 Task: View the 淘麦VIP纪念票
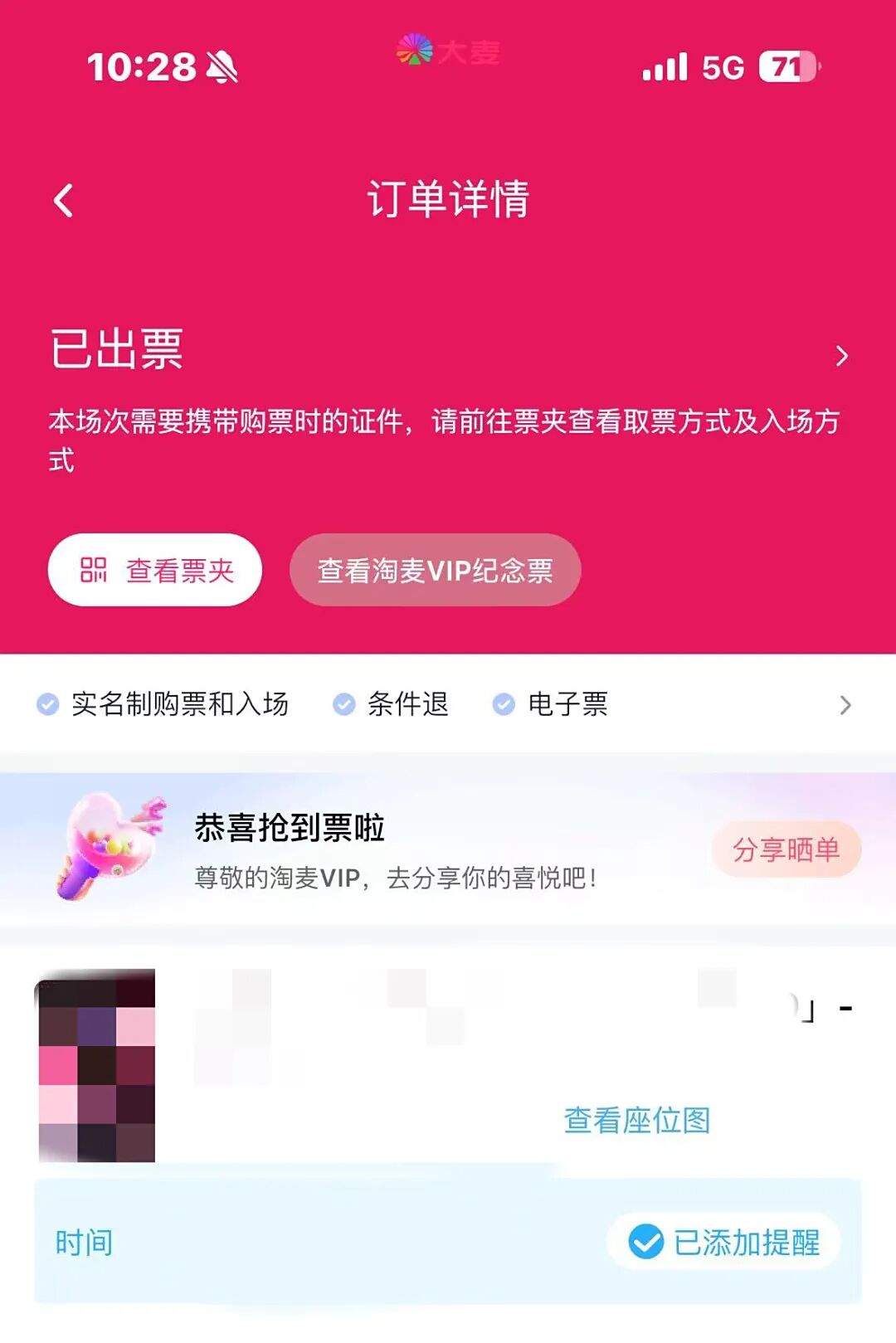(435, 571)
